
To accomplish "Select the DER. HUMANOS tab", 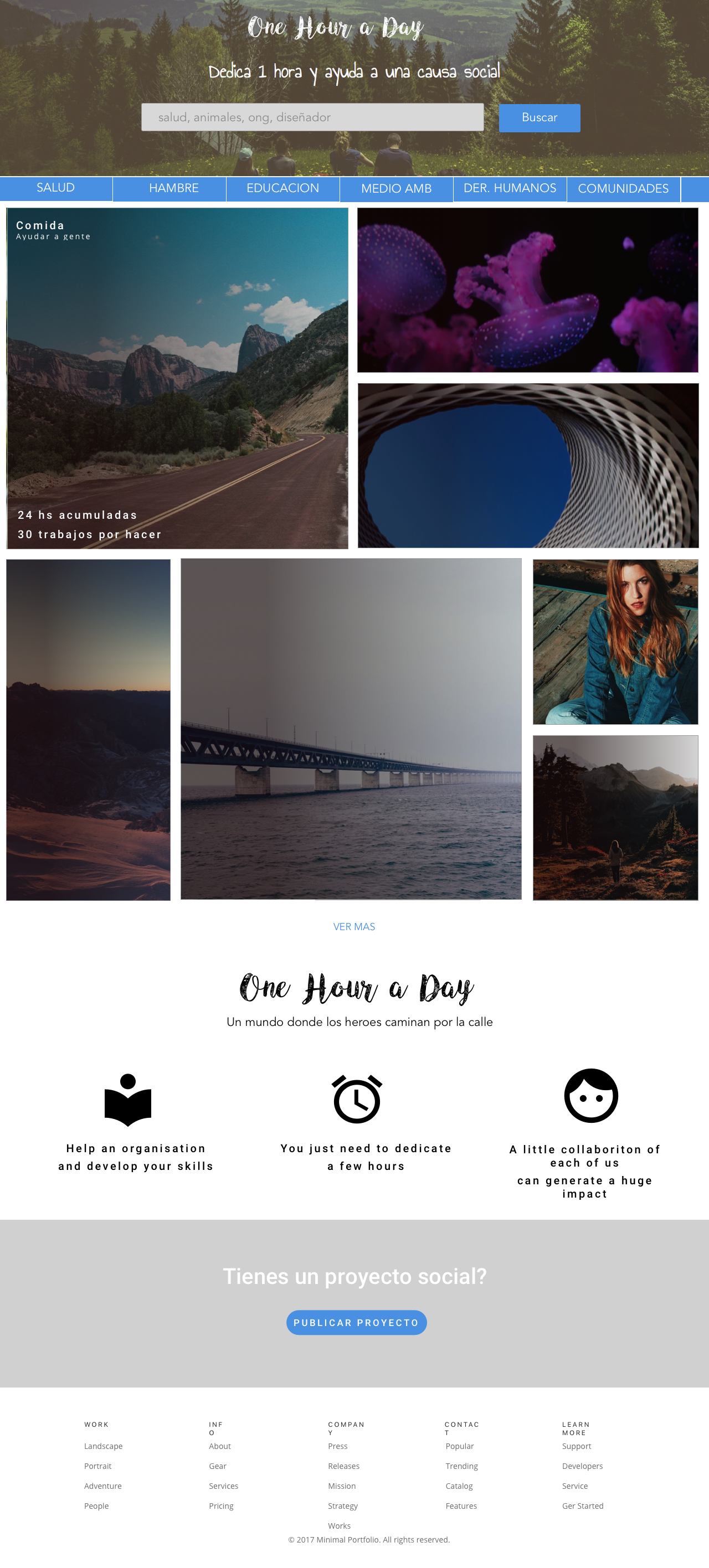I will pos(509,189).
